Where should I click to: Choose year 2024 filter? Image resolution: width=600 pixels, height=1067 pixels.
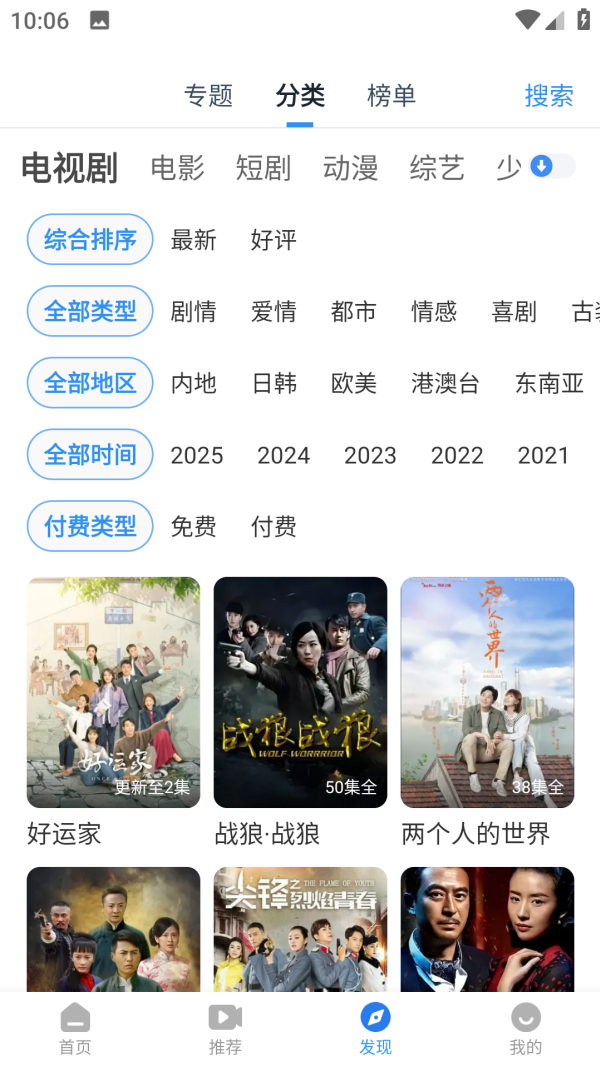pos(283,455)
